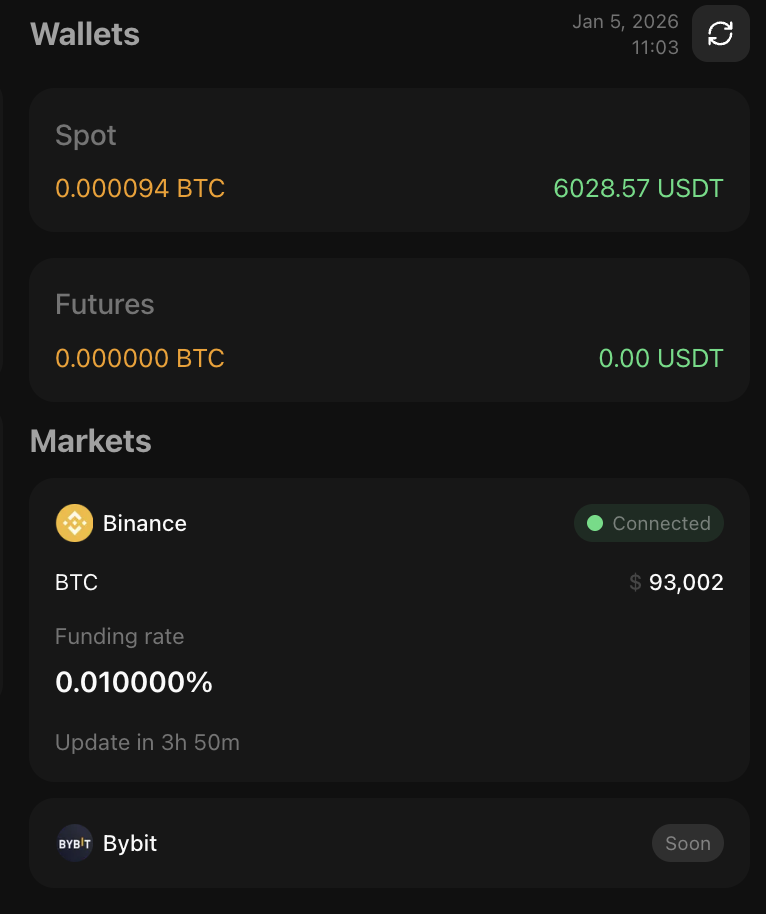Select the Markets section header
The image size is (766, 914).
(x=90, y=441)
